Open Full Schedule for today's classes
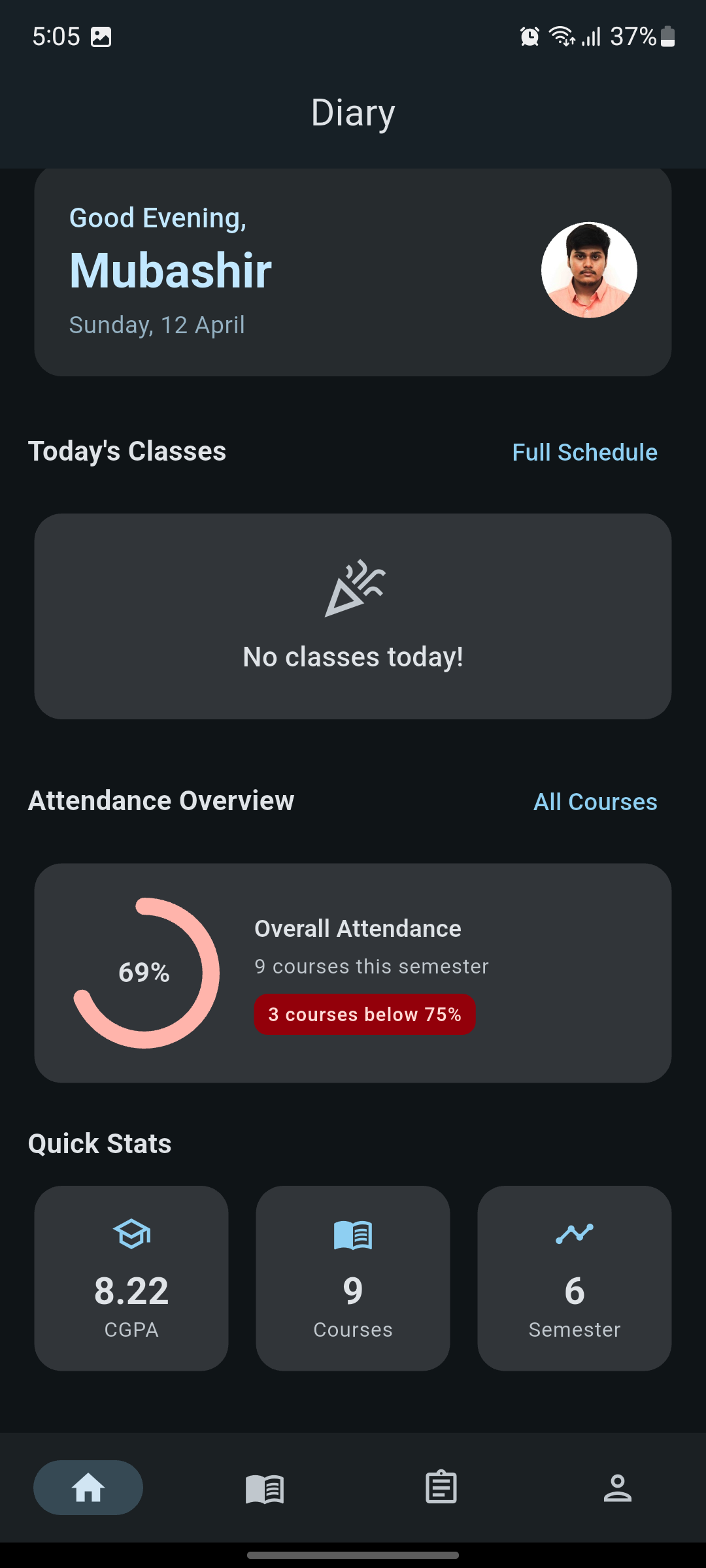The height and width of the screenshot is (1568, 706). tap(584, 451)
